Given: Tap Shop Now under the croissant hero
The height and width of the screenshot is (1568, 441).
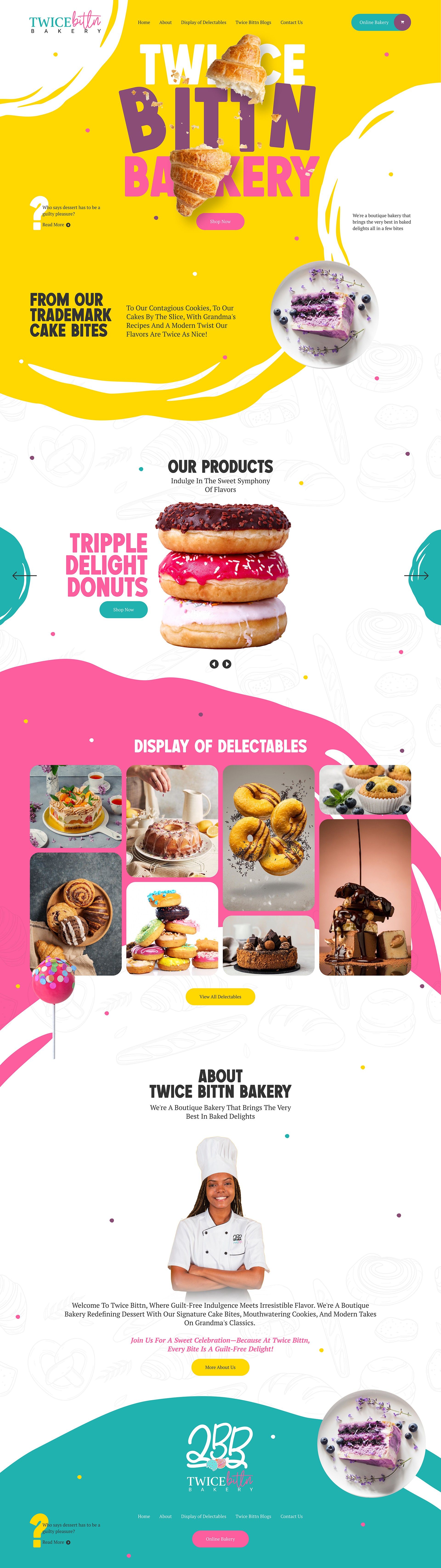Looking at the screenshot, I should click(220, 222).
